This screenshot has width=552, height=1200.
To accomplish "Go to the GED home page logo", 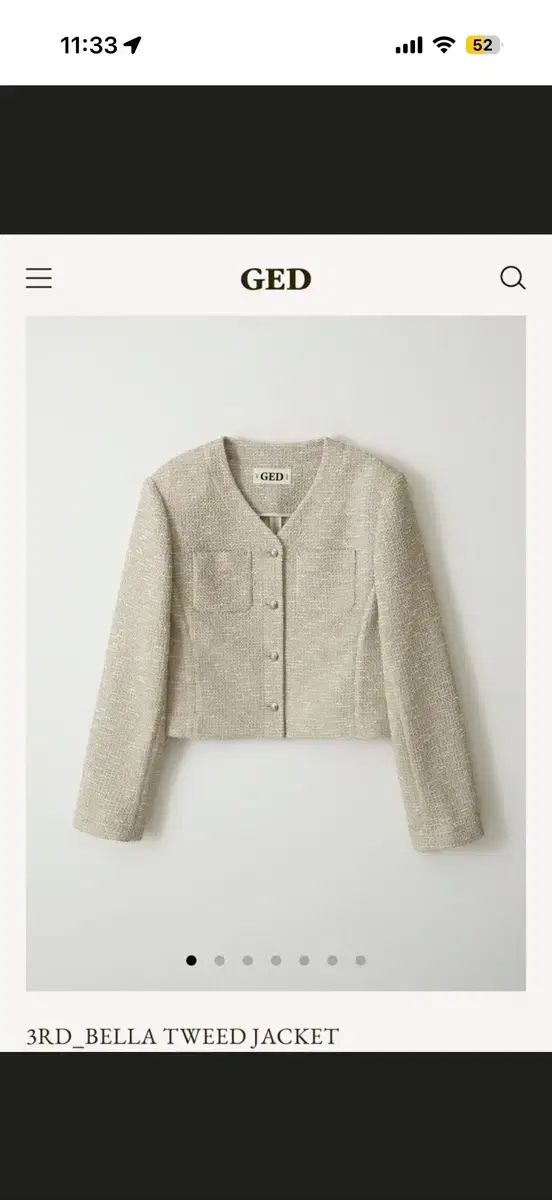I will point(276,279).
